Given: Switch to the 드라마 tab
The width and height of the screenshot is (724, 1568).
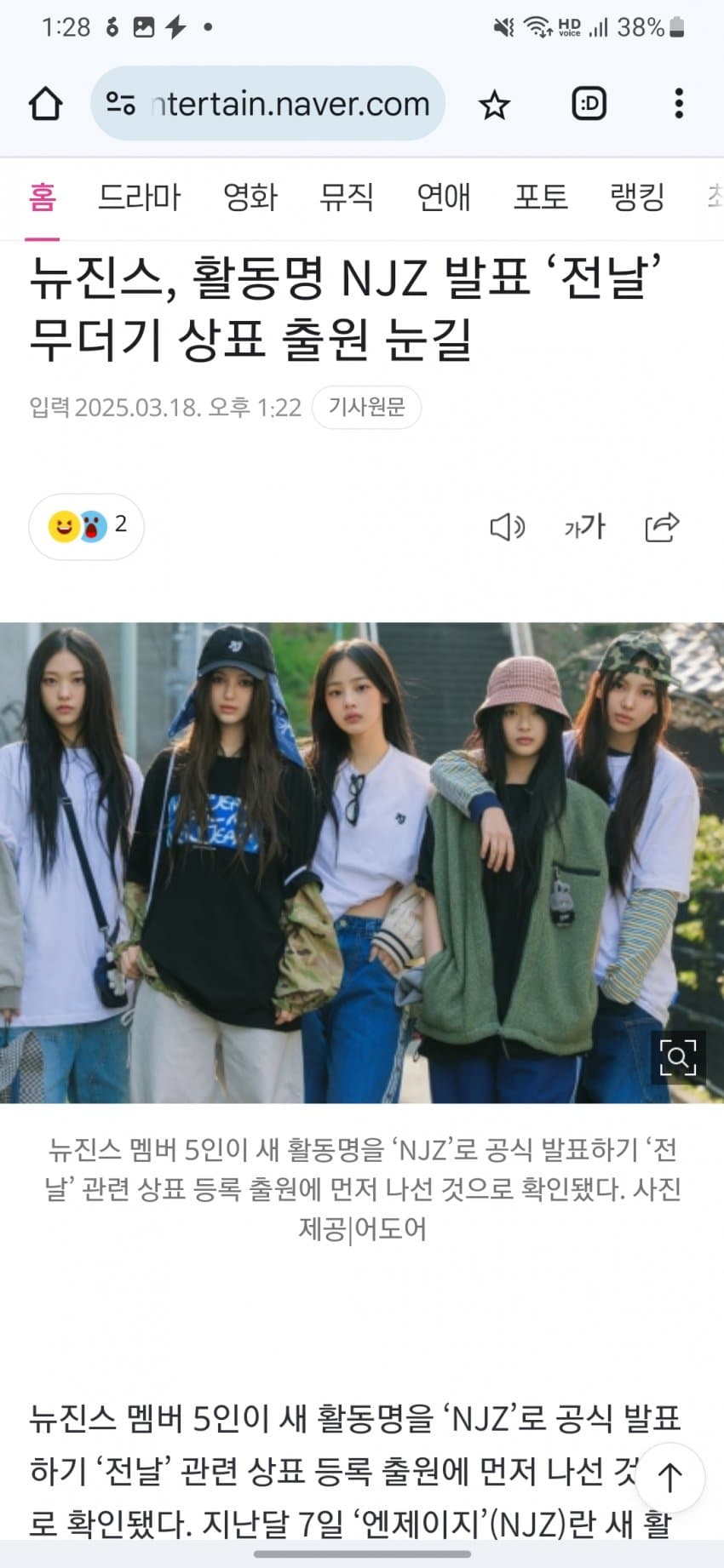Looking at the screenshot, I should pos(140,197).
